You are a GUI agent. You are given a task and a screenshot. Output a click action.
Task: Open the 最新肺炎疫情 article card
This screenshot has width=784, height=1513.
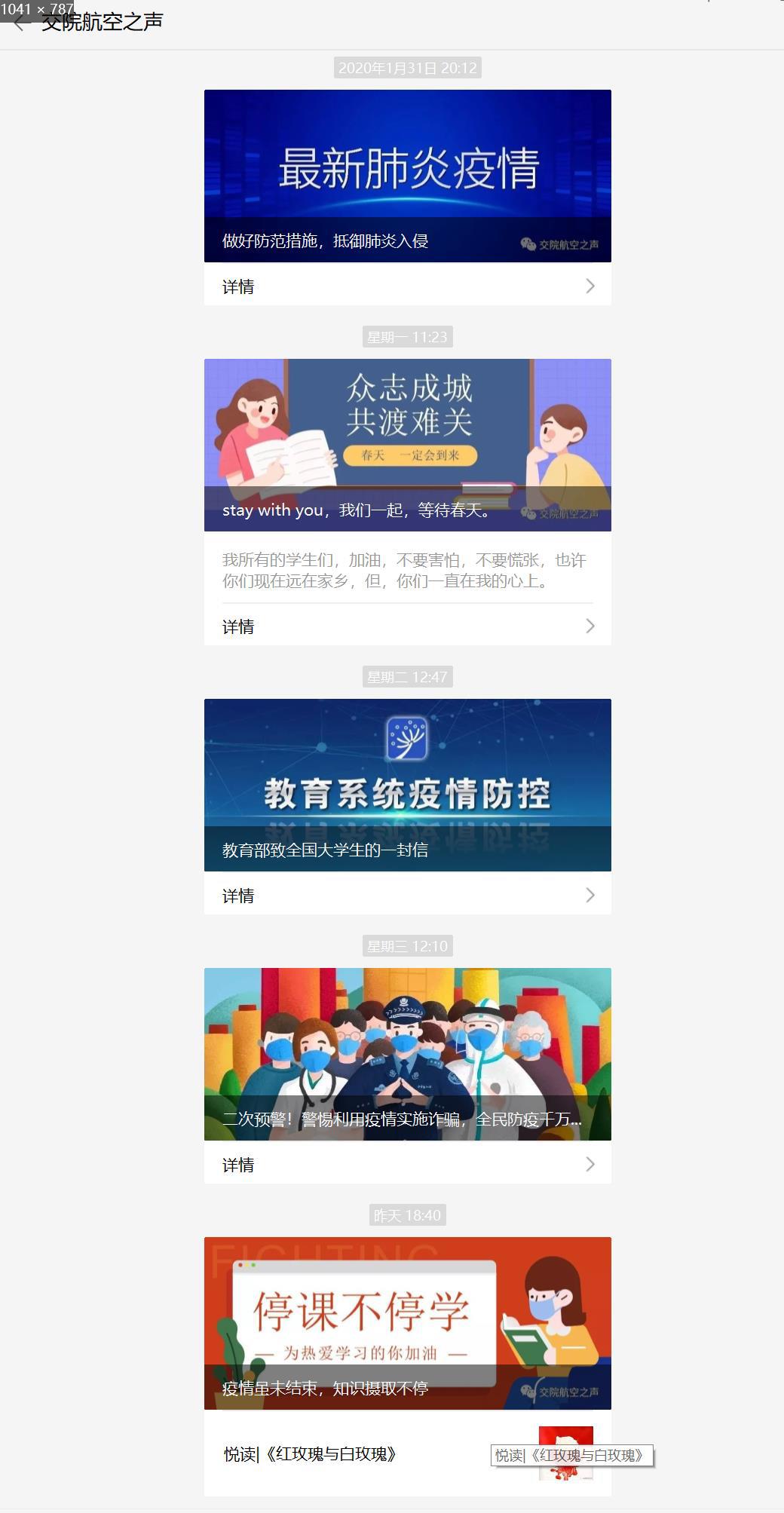click(407, 175)
